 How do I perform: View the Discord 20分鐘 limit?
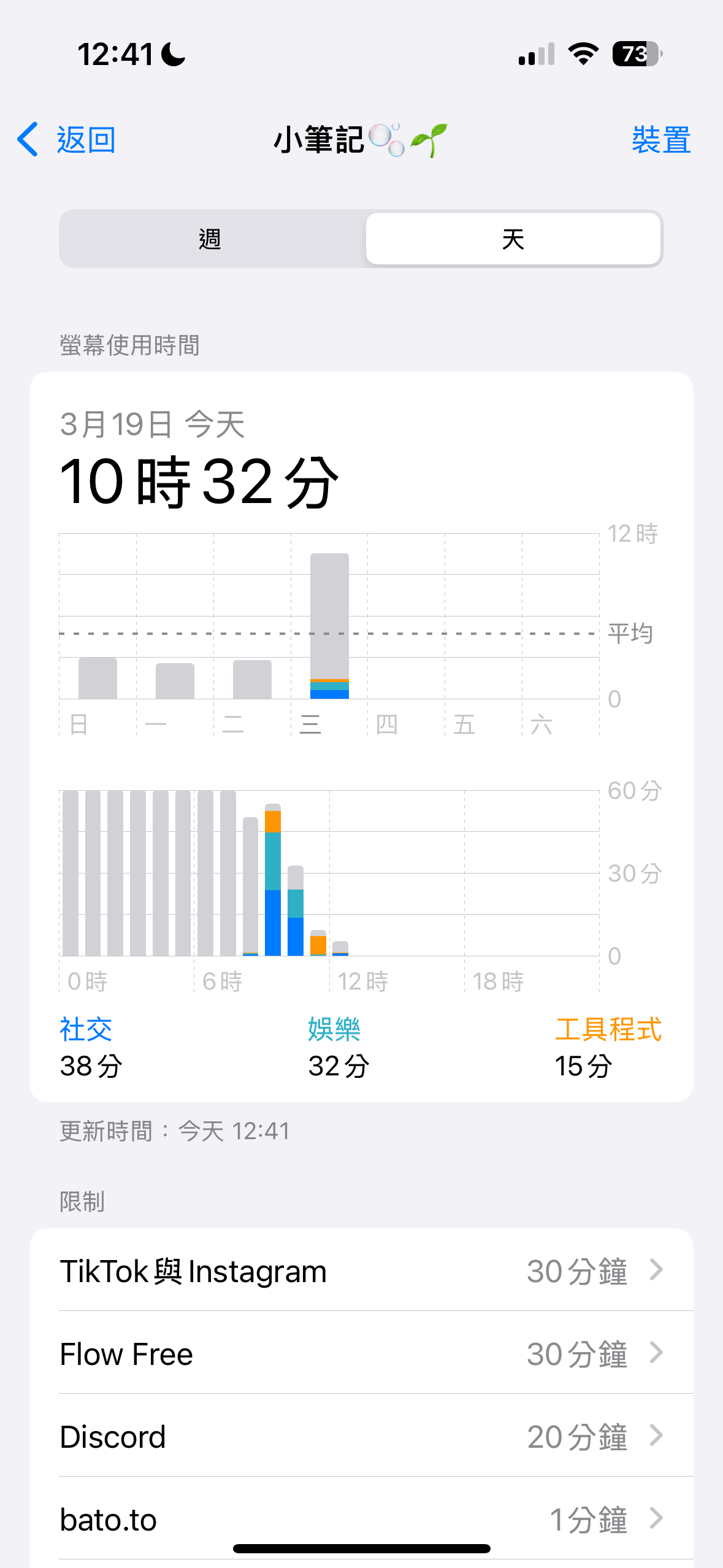click(x=361, y=1436)
